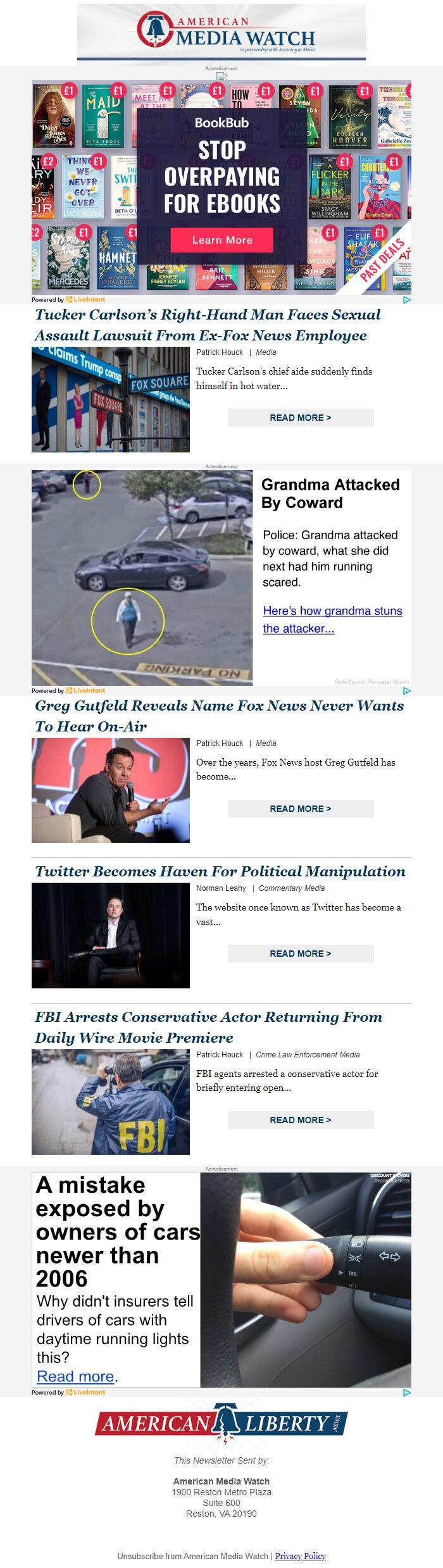Read more on Greg Gutfeld story
This screenshot has height=1568, width=443.
point(300,809)
